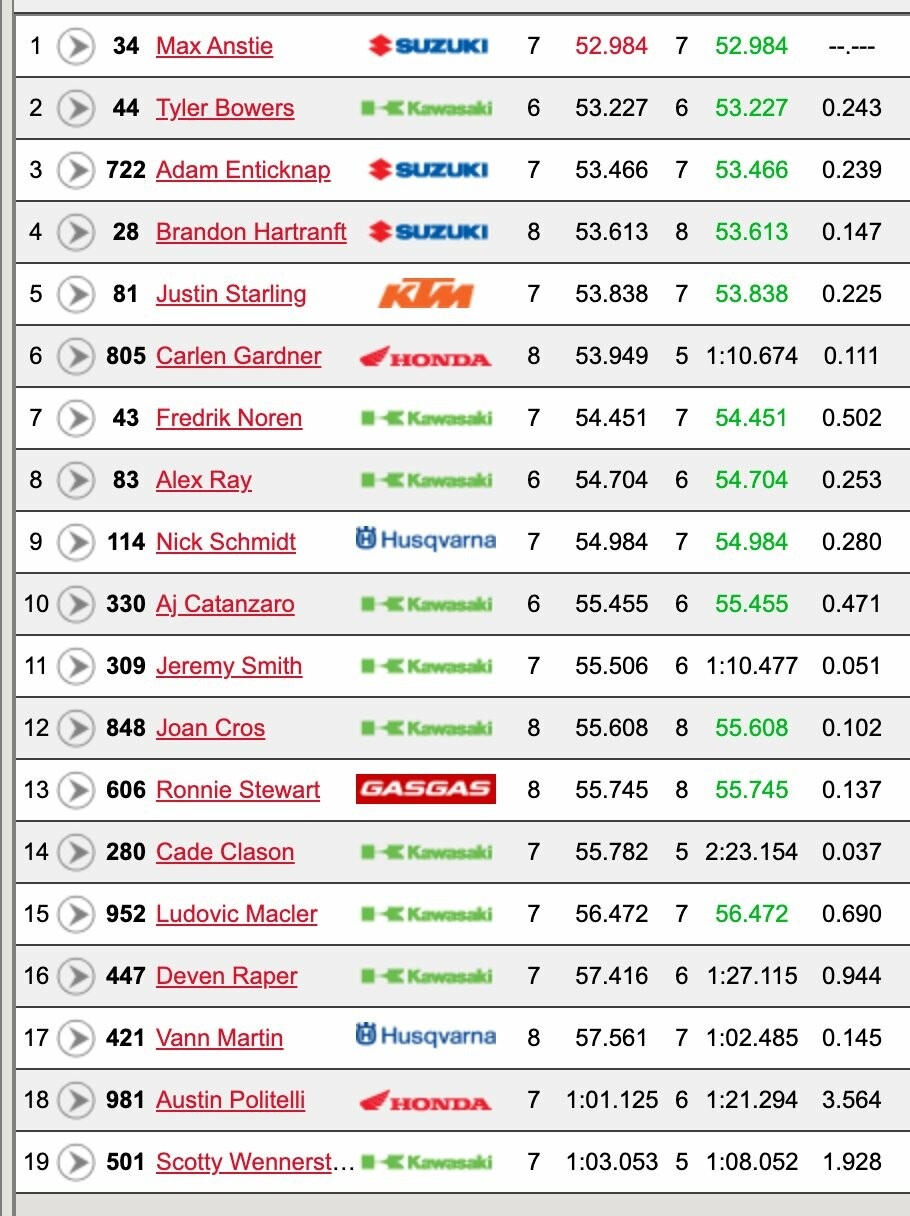
Task: Click Brandon Hartranft's Suzuki brand icon
Action: point(426,232)
